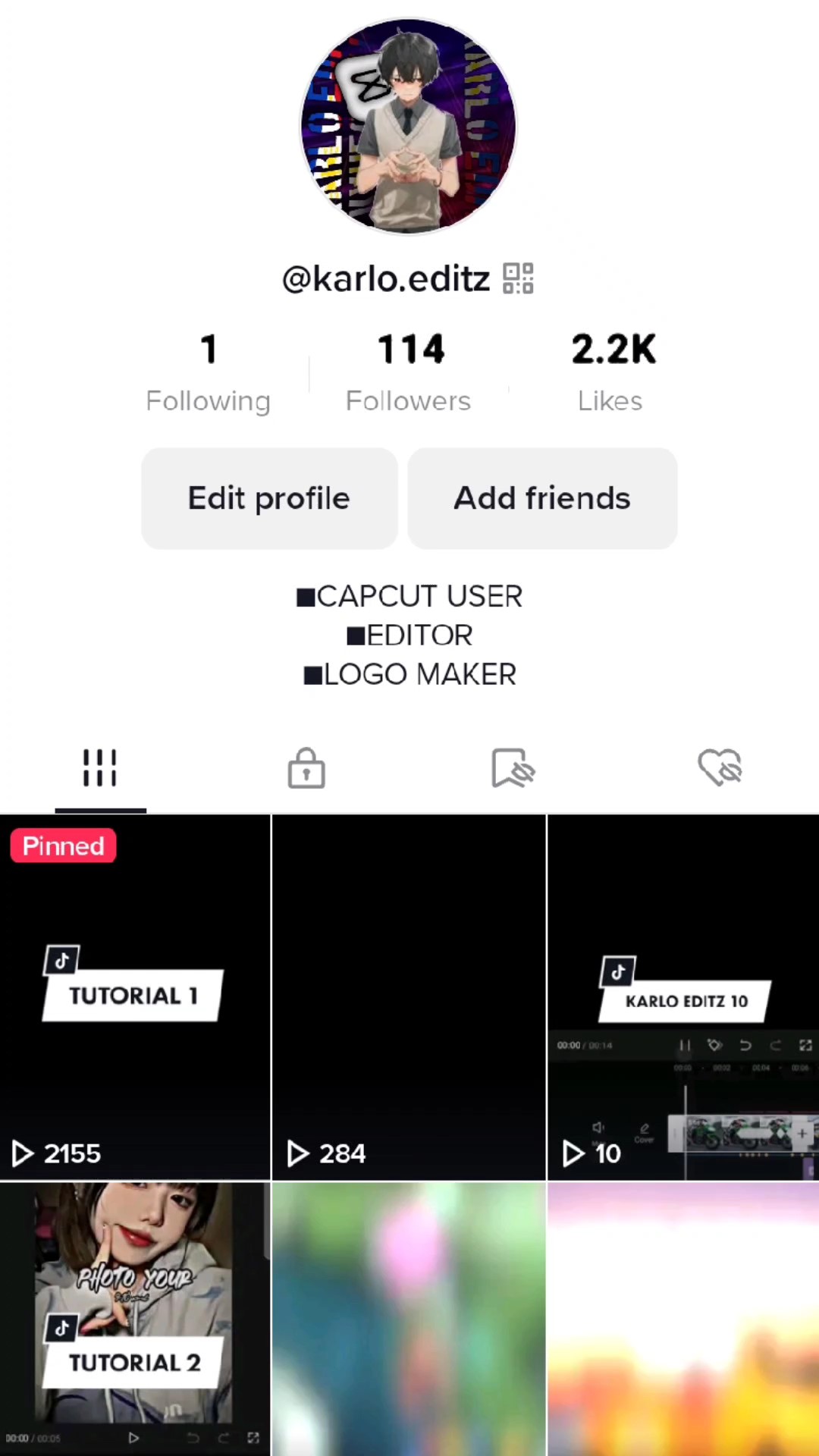
Task: Open the profile picture
Action: click(x=409, y=126)
